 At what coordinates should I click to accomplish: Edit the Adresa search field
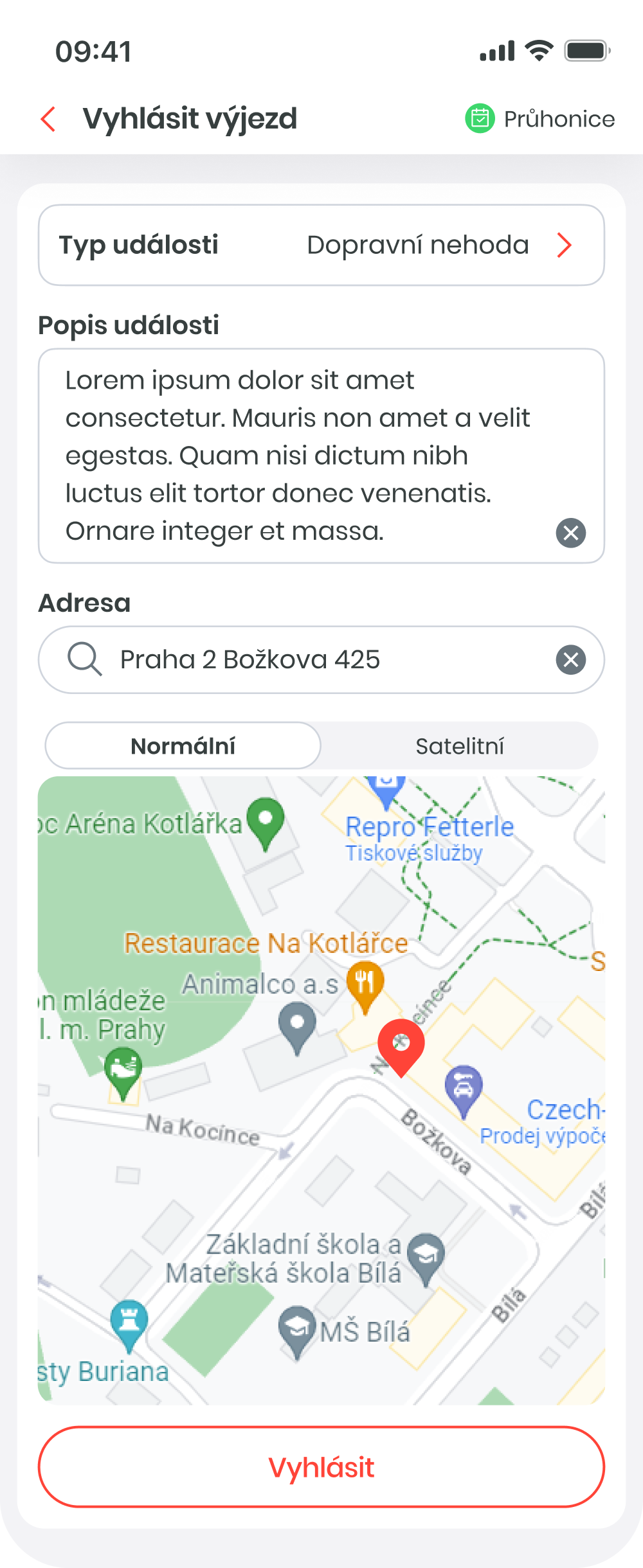point(321,659)
